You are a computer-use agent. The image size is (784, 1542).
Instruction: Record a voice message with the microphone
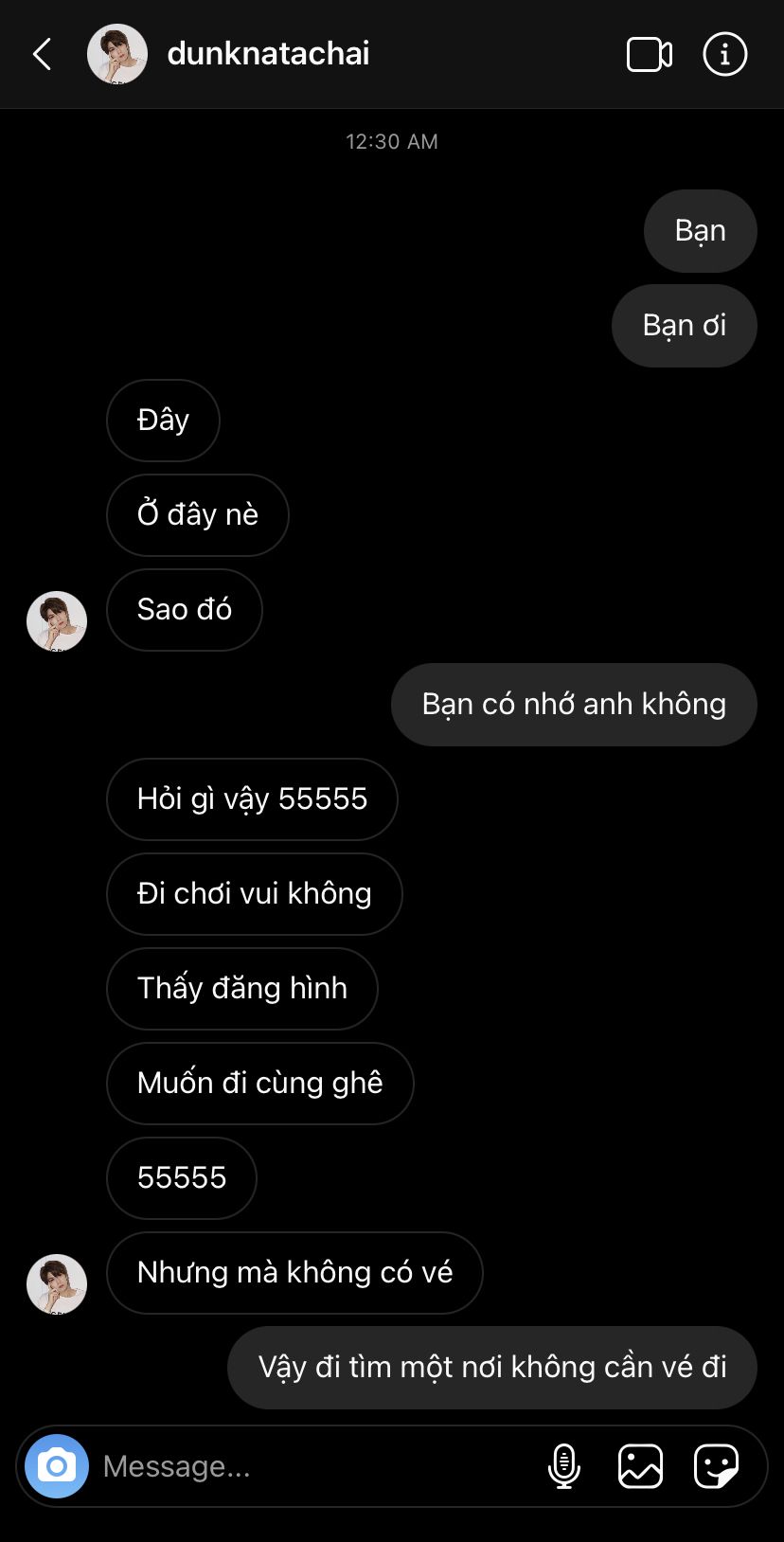click(x=564, y=1466)
